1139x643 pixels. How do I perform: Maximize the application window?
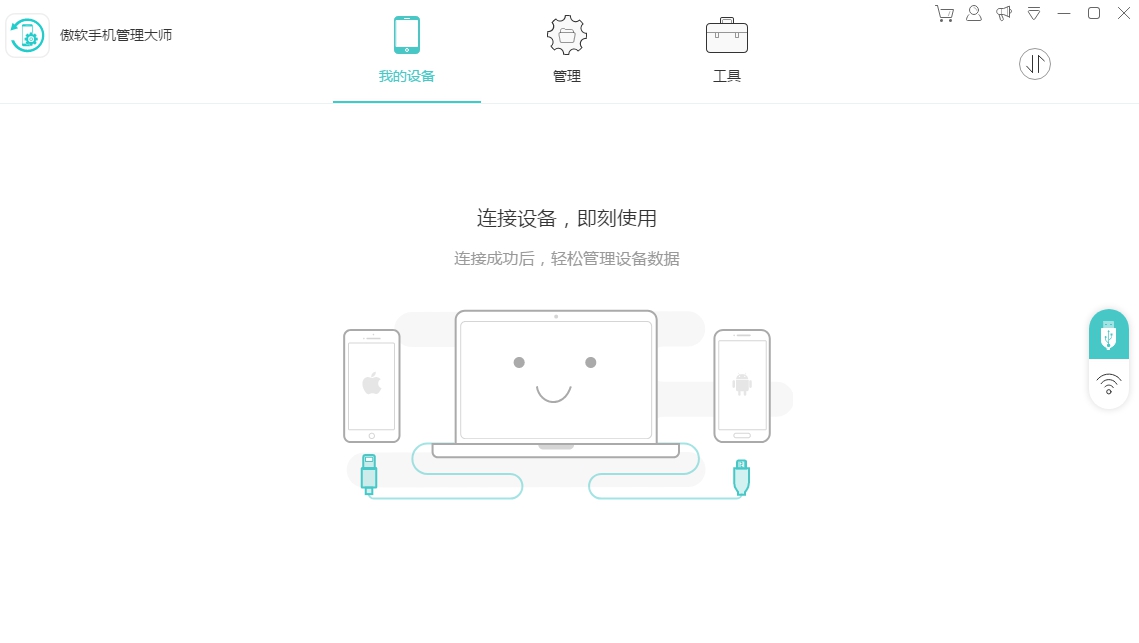tap(1094, 13)
